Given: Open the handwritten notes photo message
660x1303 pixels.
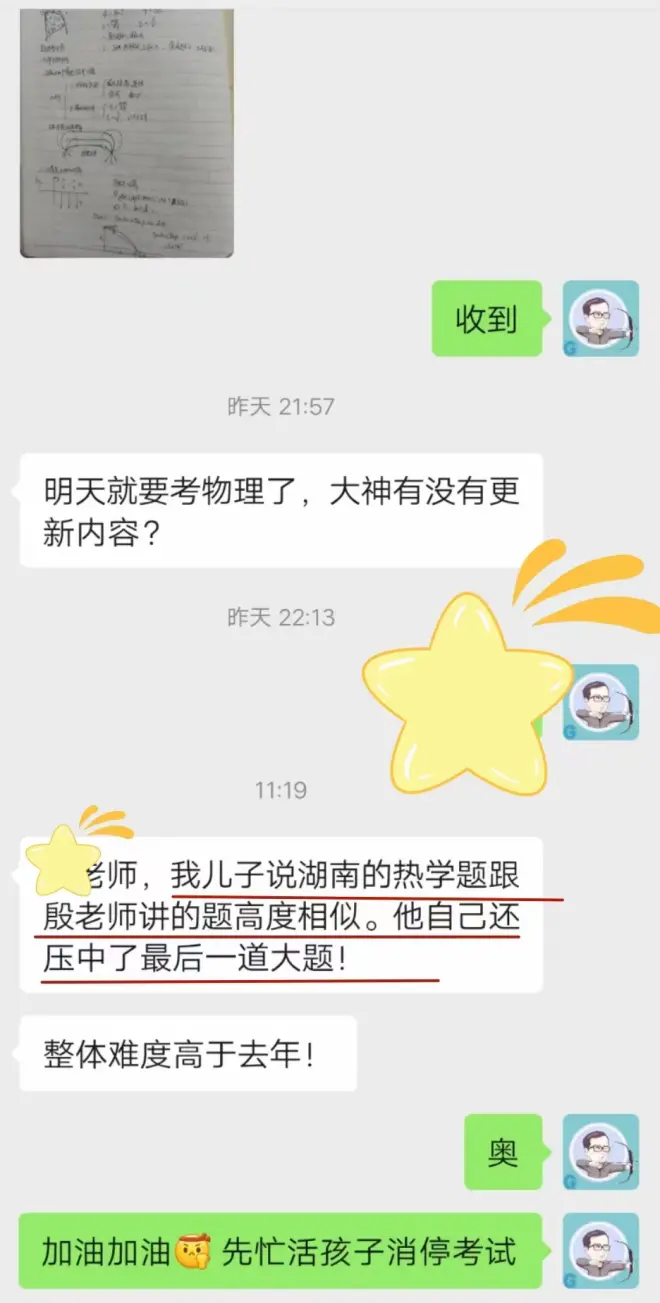Looking at the screenshot, I should pyautogui.click(x=127, y=133).
